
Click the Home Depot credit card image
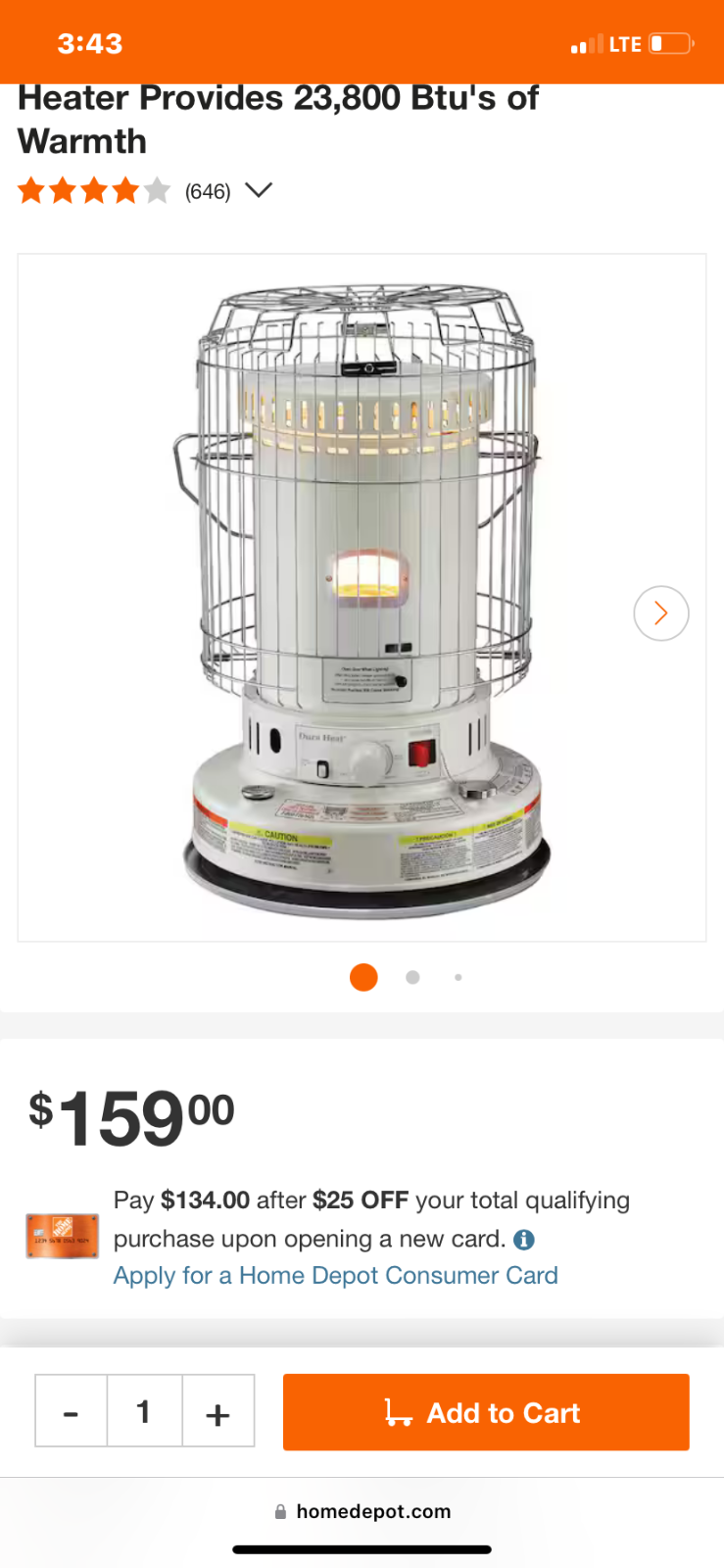coord(61,1236)
